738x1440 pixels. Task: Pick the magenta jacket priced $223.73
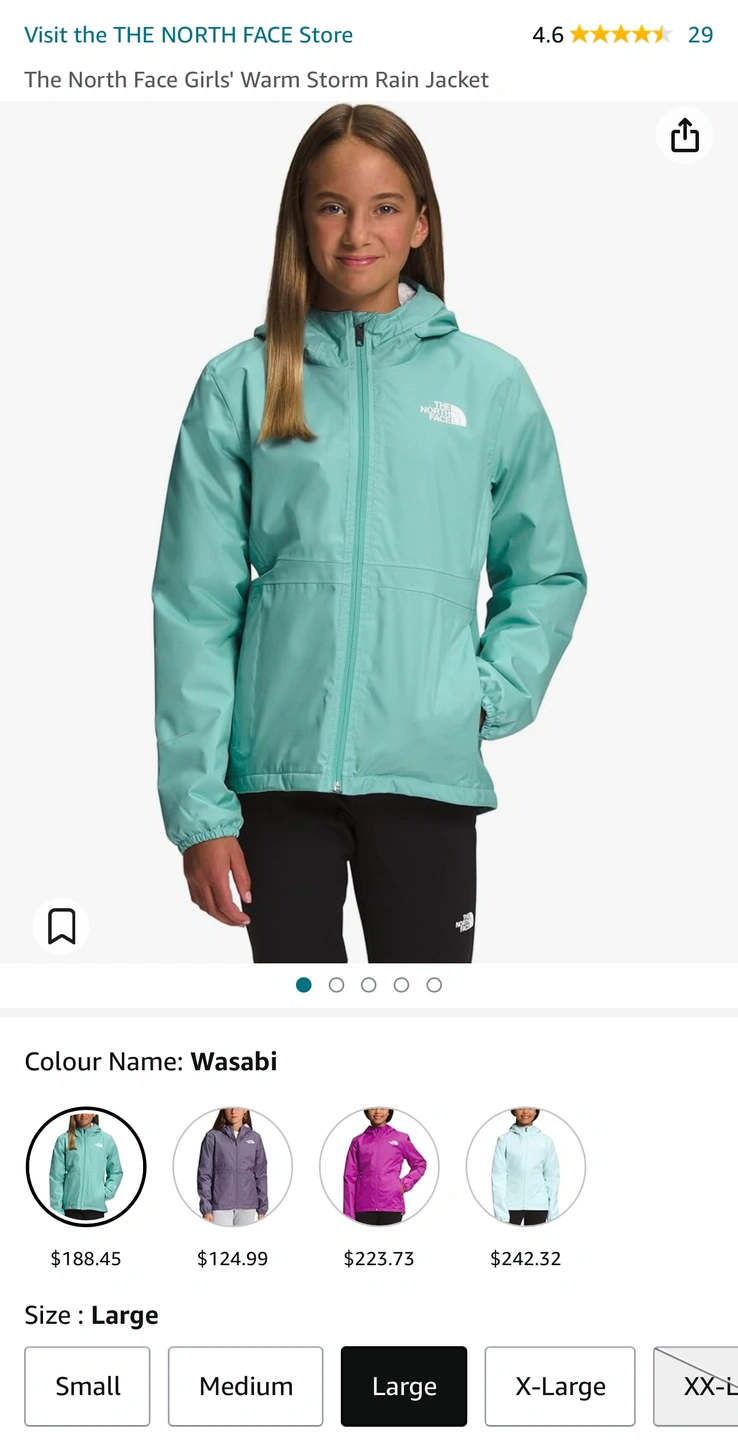coord(379,1167)
